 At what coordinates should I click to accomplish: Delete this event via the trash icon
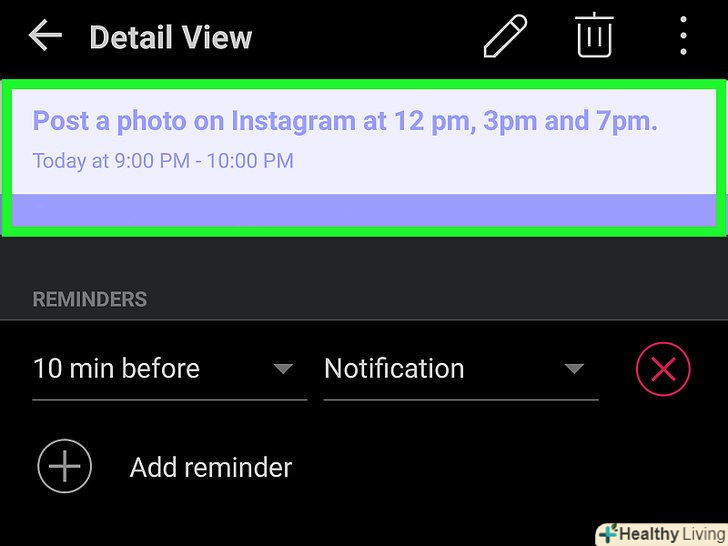594,38
